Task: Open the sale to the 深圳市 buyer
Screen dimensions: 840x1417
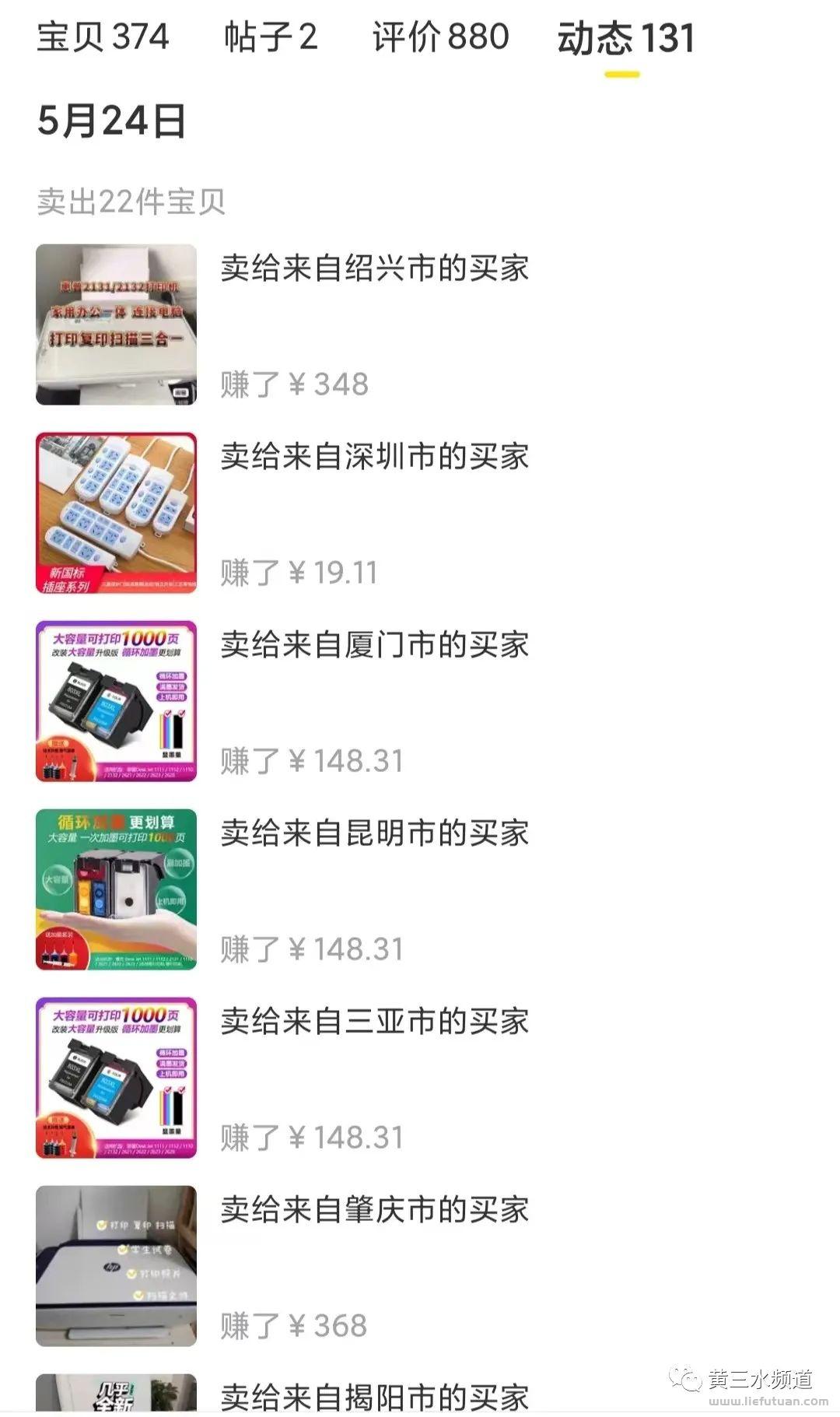Action: pyautogui.click(x=374, y=457)
